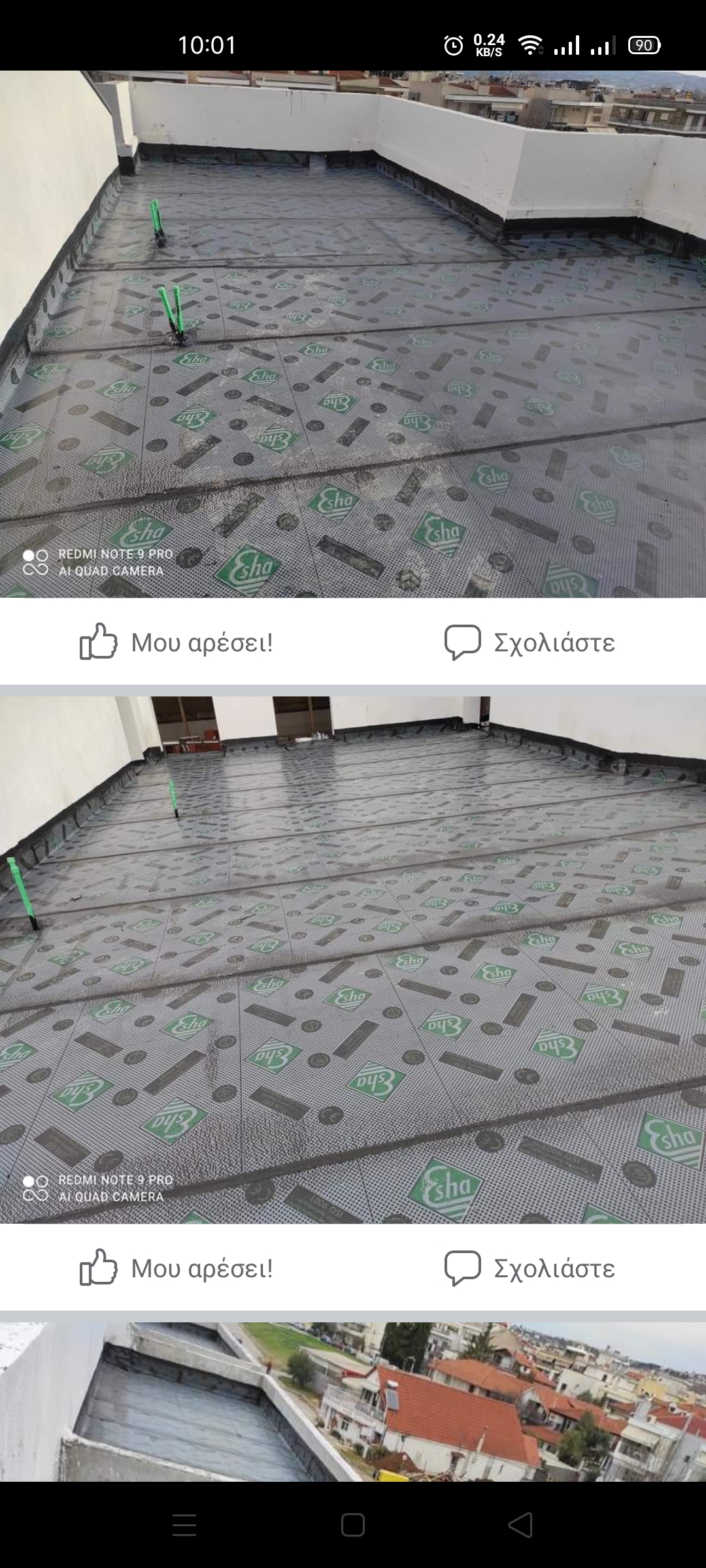
Task: Comment on the second photo showing wide membrane floor
Action: coord(529,1268)
